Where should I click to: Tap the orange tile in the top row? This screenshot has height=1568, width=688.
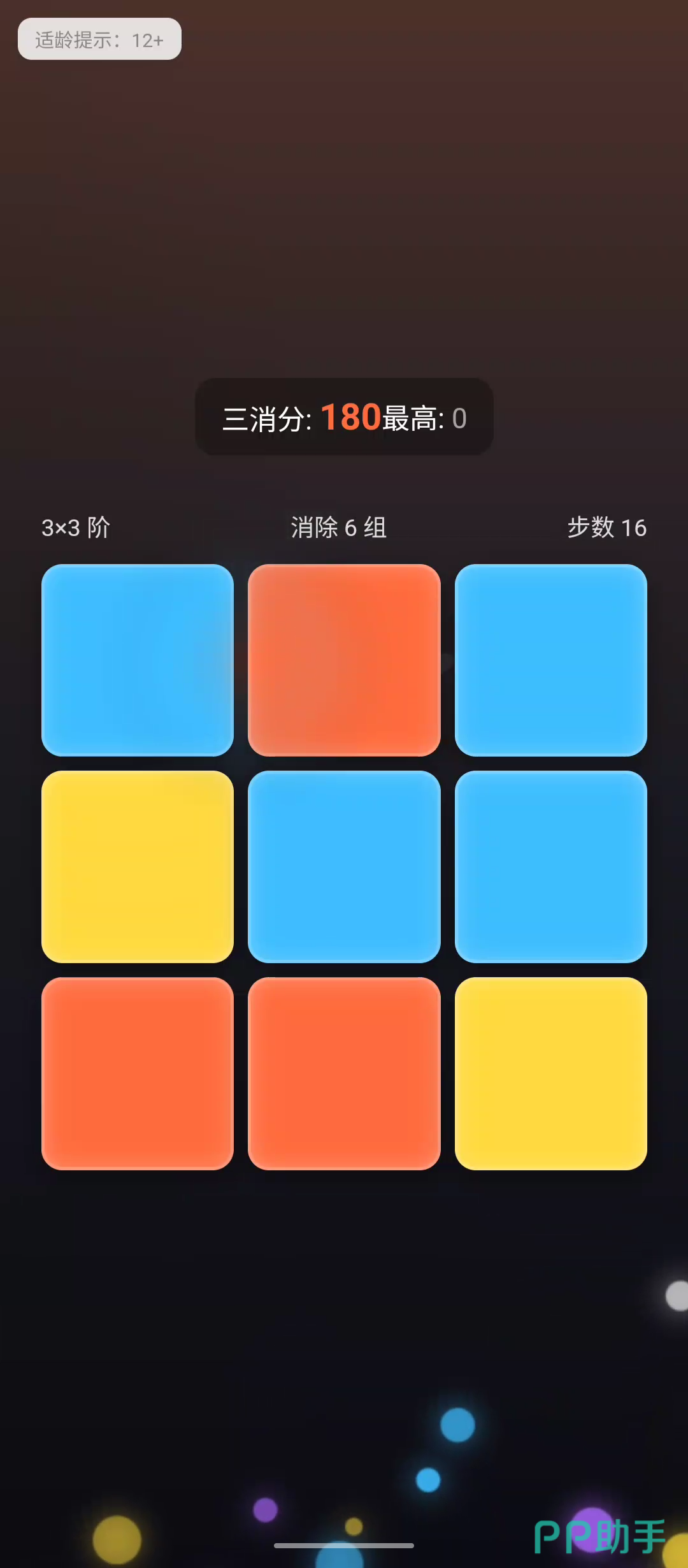tap(344, 660)
